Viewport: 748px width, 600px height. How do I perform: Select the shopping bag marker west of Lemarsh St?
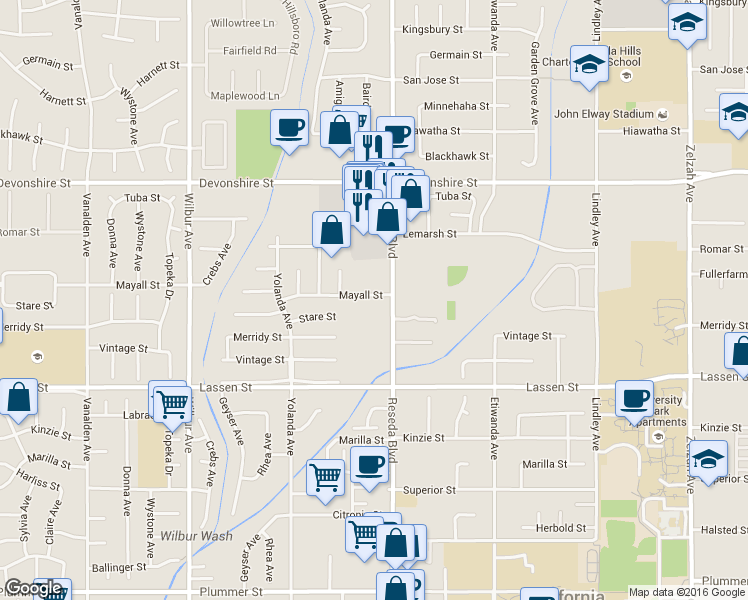click(332, 230)
